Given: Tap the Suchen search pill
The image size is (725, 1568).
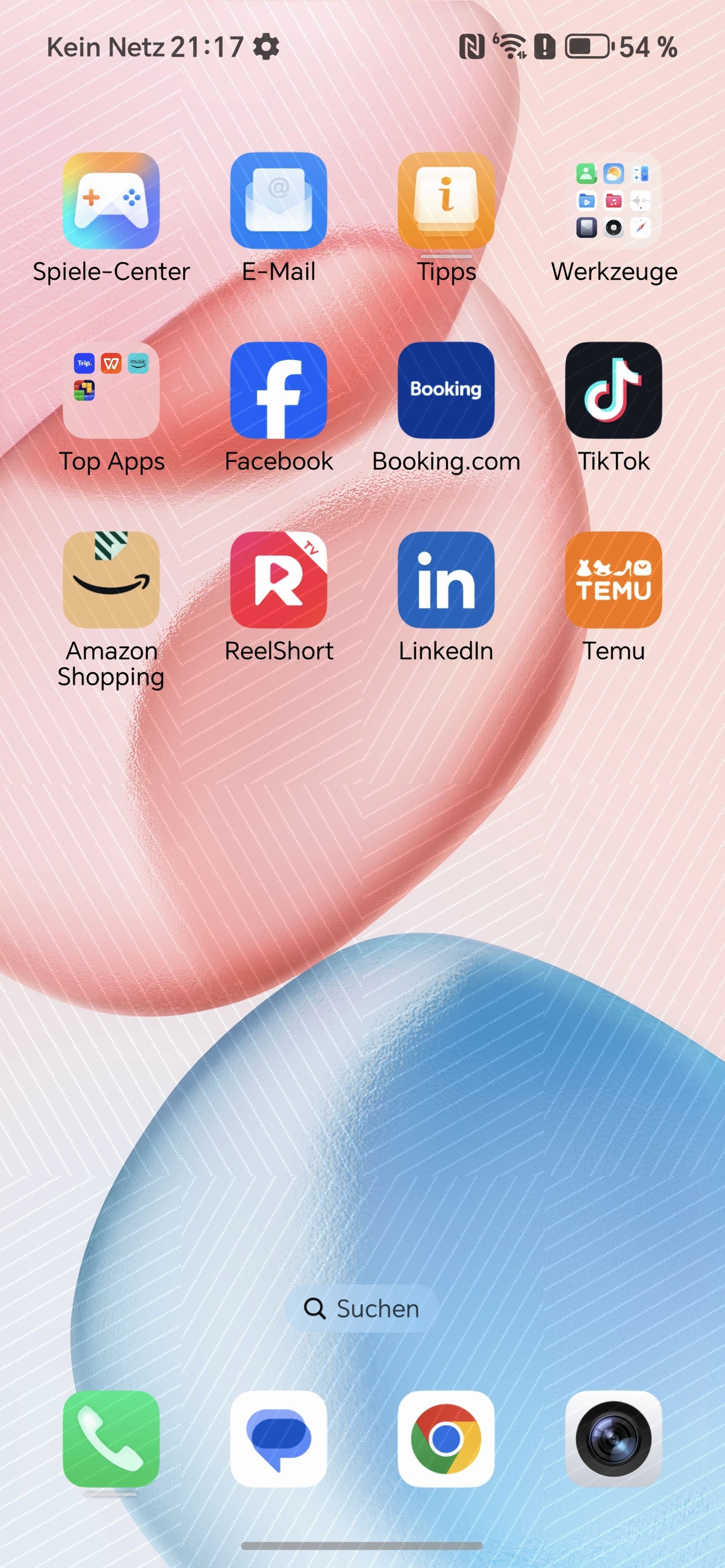Looking at the screenshot, I should coord(362,1308).
